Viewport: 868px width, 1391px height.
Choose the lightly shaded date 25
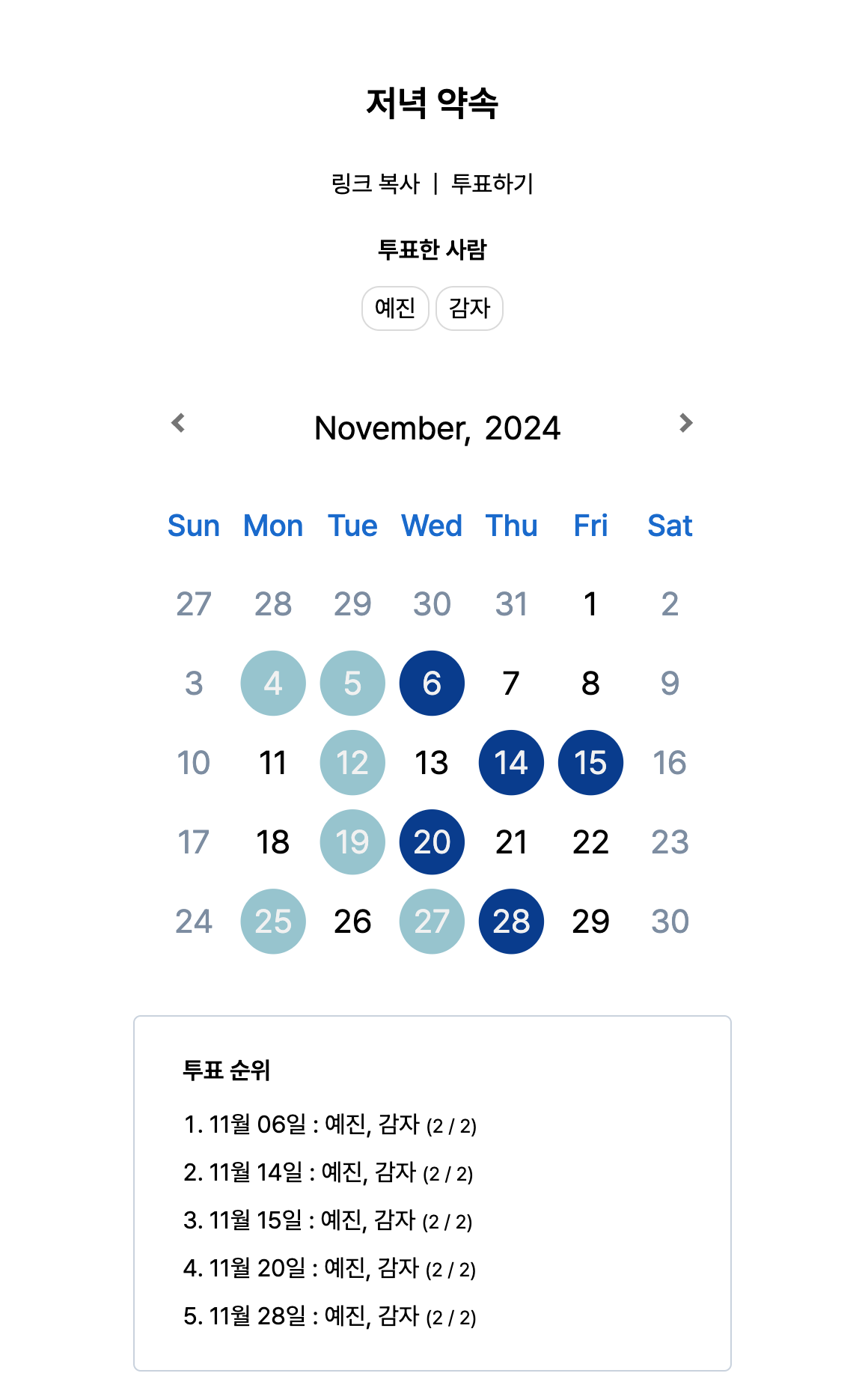273,921
